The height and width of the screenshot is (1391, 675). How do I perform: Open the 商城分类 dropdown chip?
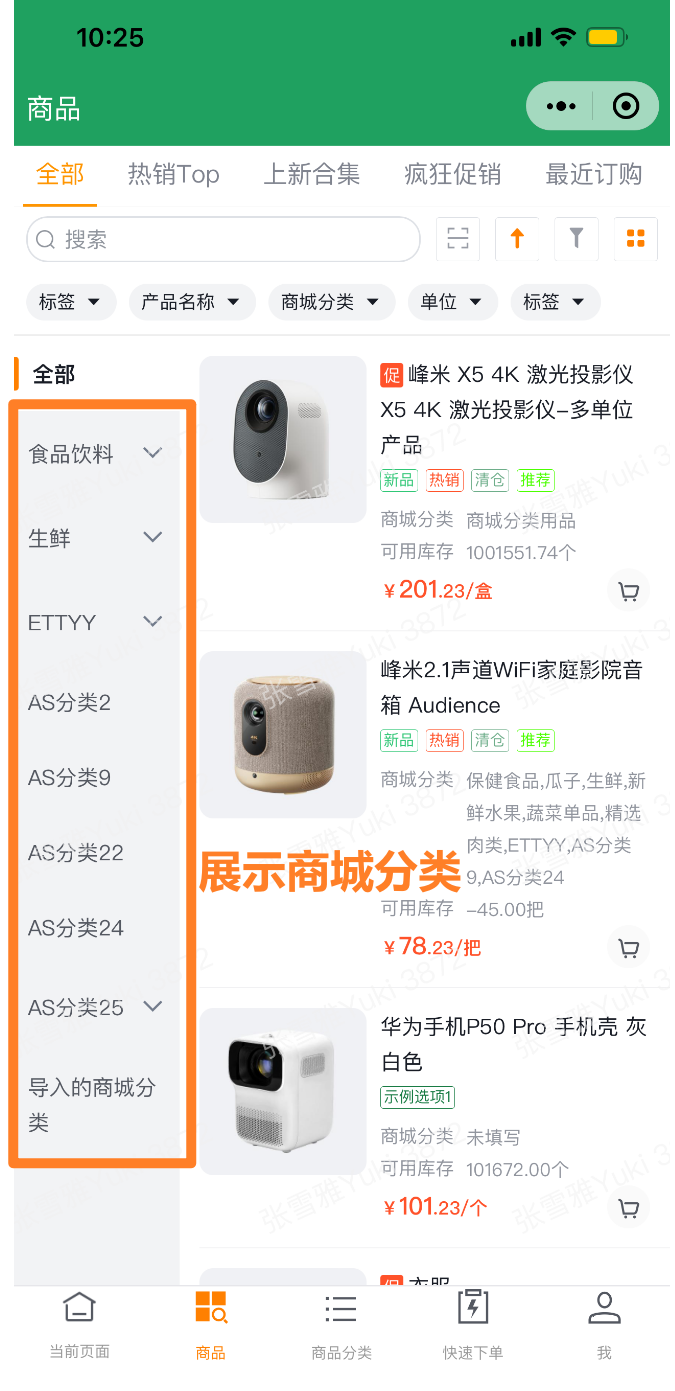point(331,302)
